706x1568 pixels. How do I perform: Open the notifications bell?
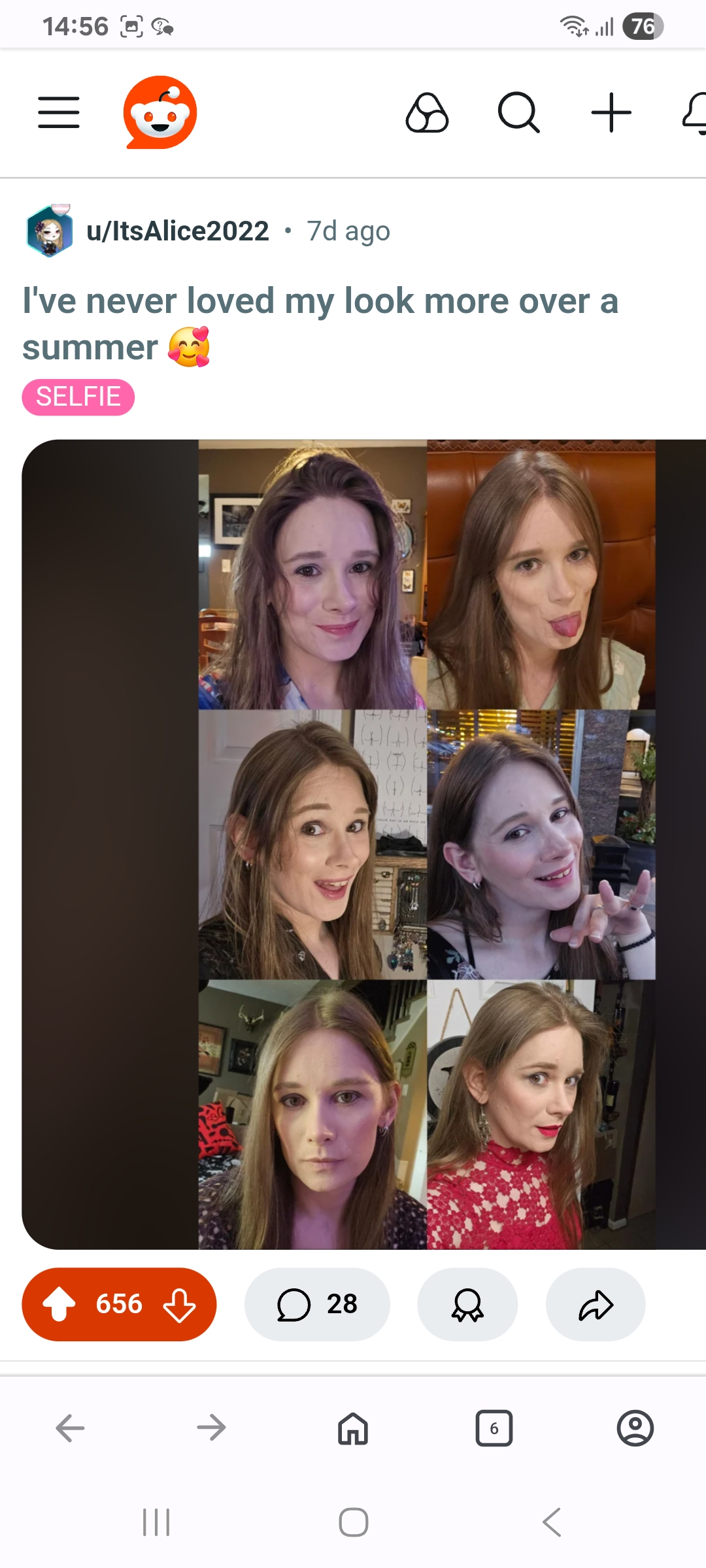(696, 112)
